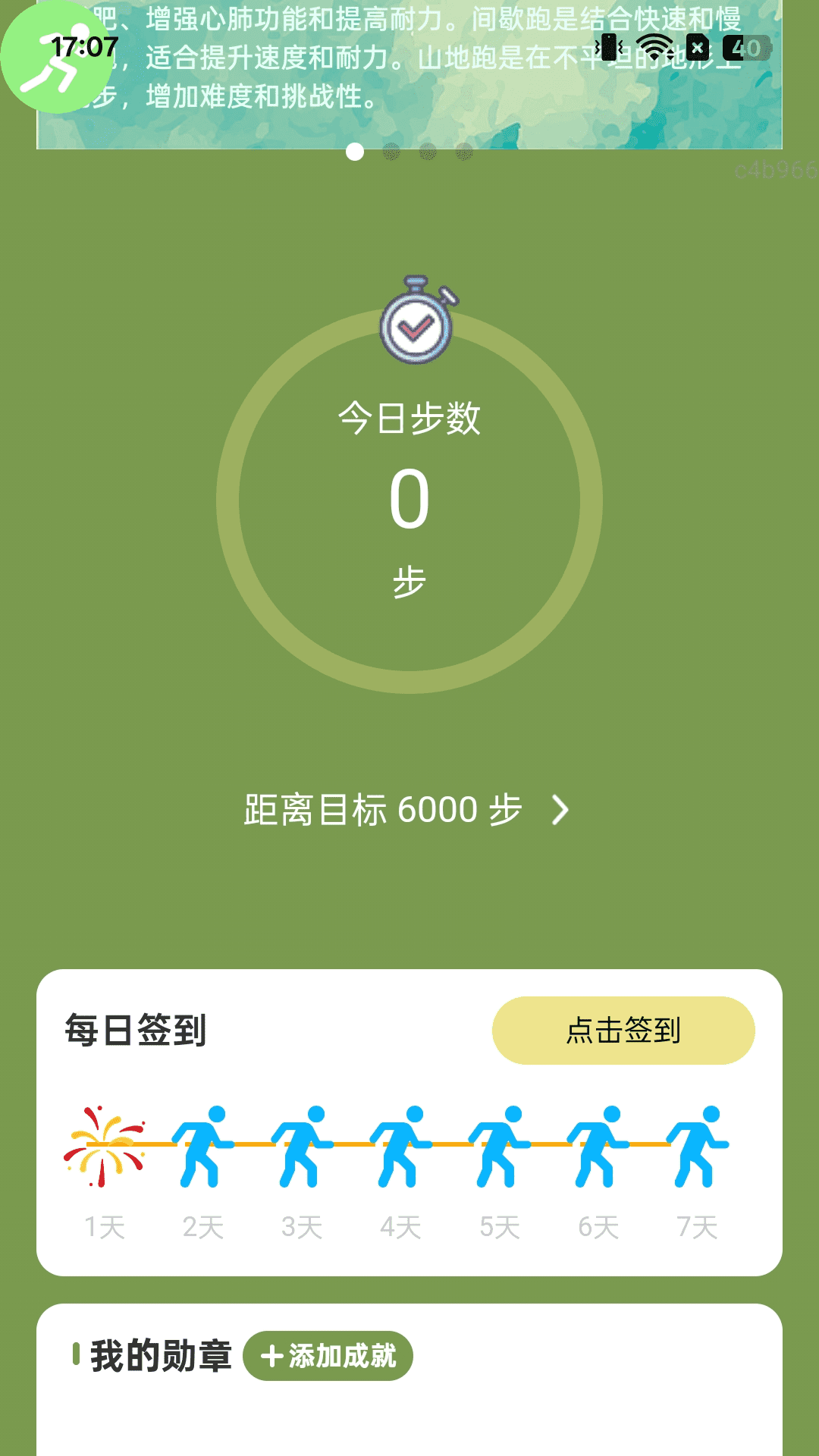Tap the vibration mode icon in status bar
819x1456 pixels.
point(607,47)
